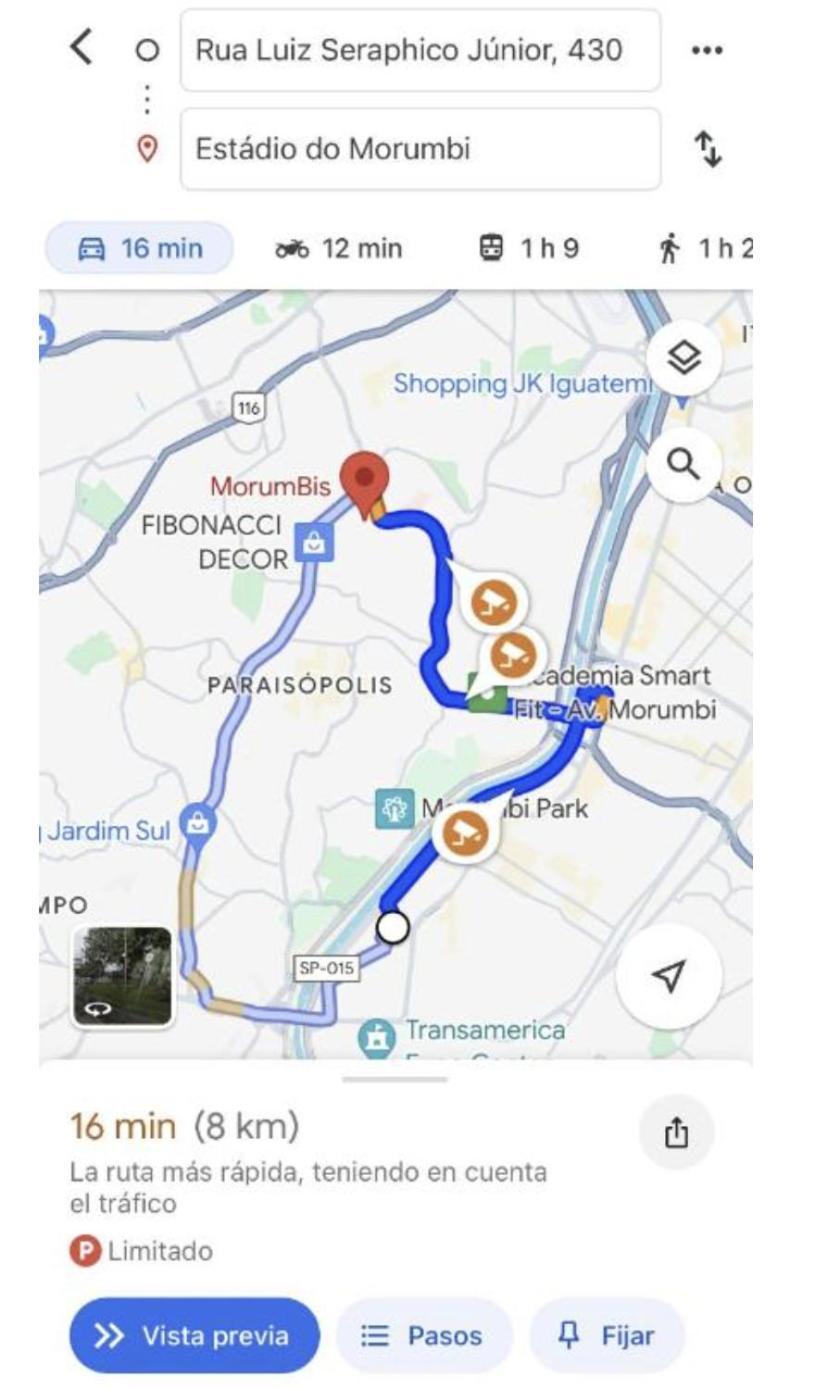Go back from the directions screen
This screenshot has height=1389, width=815.
point(85,47)
